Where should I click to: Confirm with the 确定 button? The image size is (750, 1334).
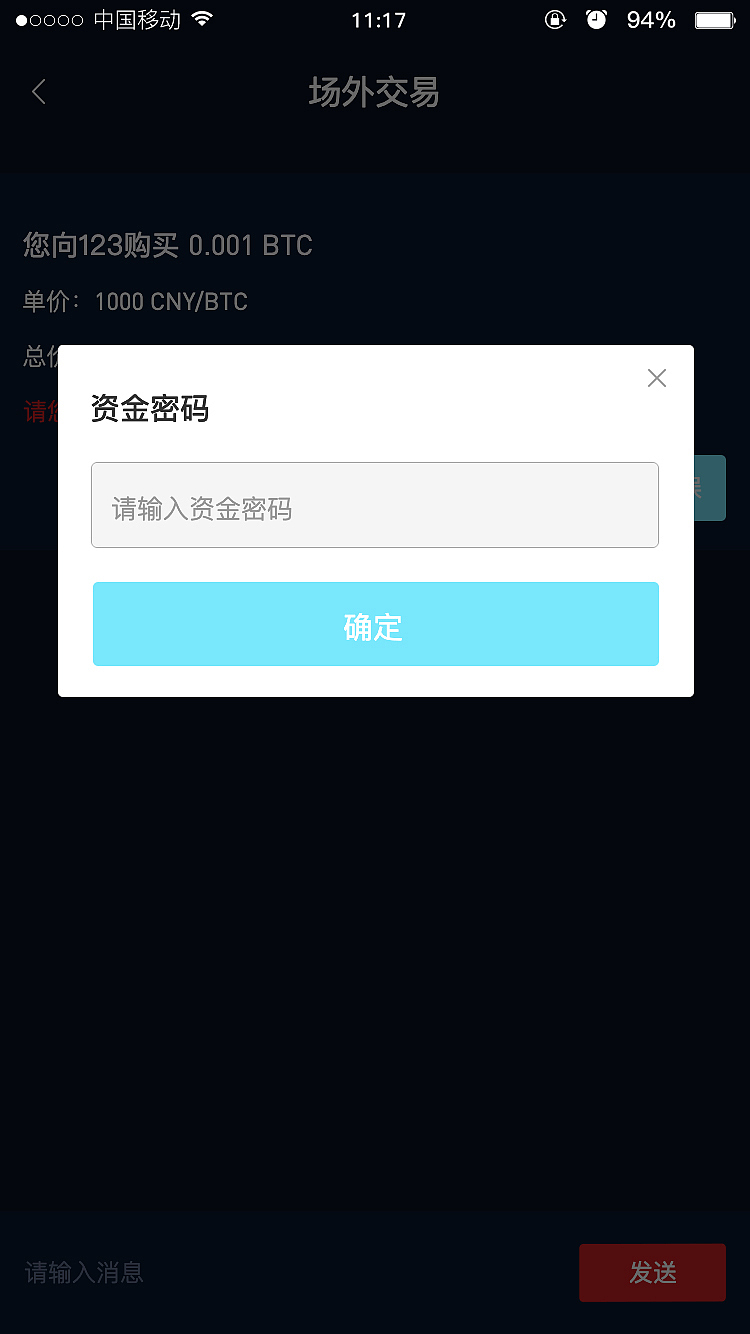click(375, 624)
